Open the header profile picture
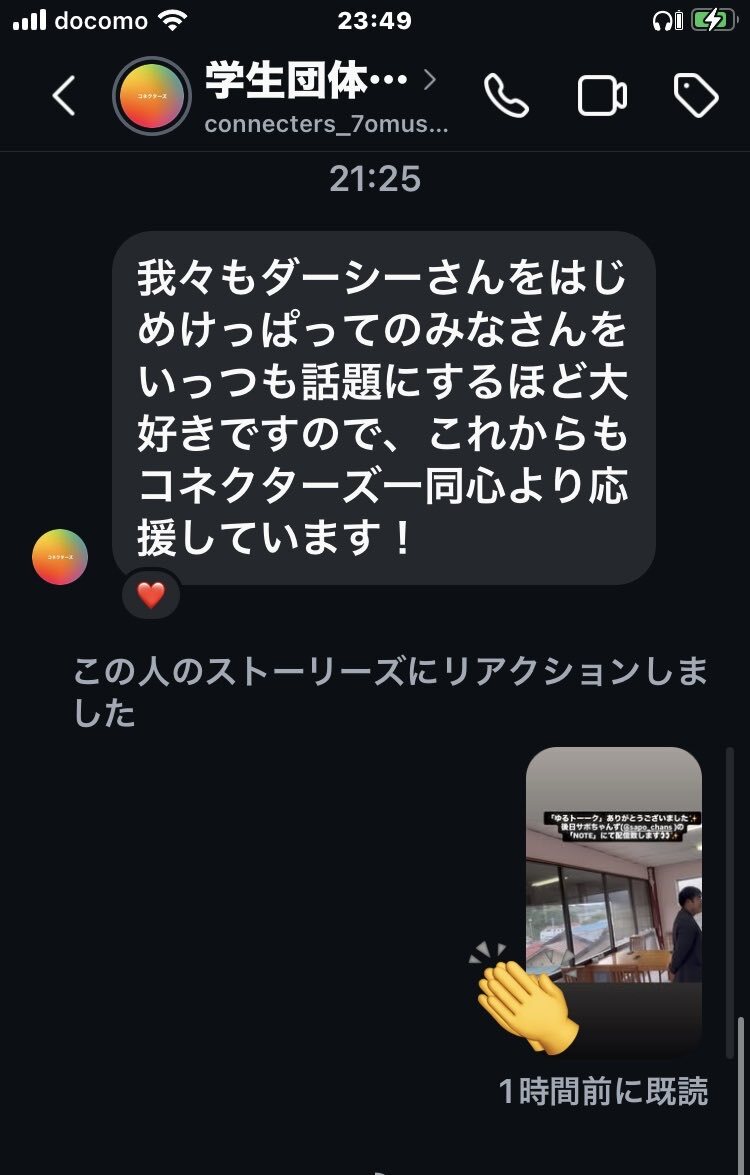The image size is (750, 1175). (x=151, y=96)
